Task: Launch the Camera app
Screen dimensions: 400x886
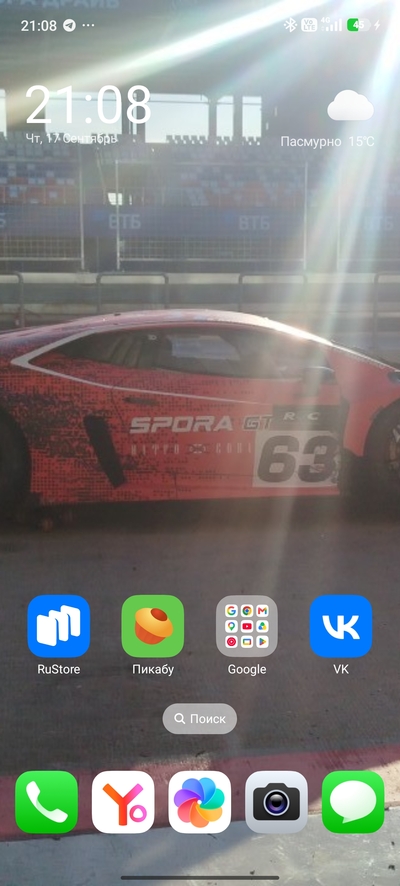Action: 276,802
